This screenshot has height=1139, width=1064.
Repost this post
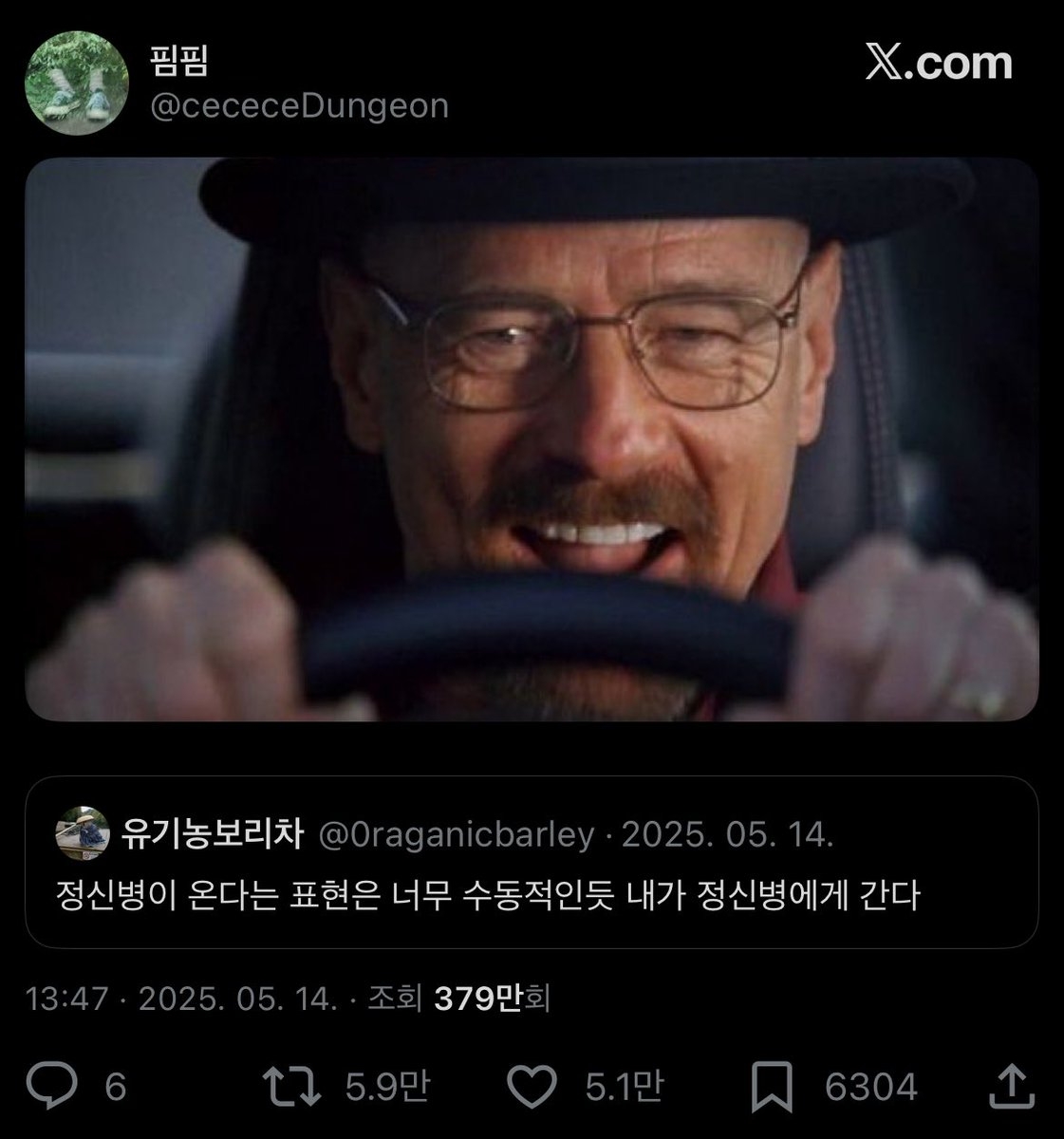(291, 1085)
